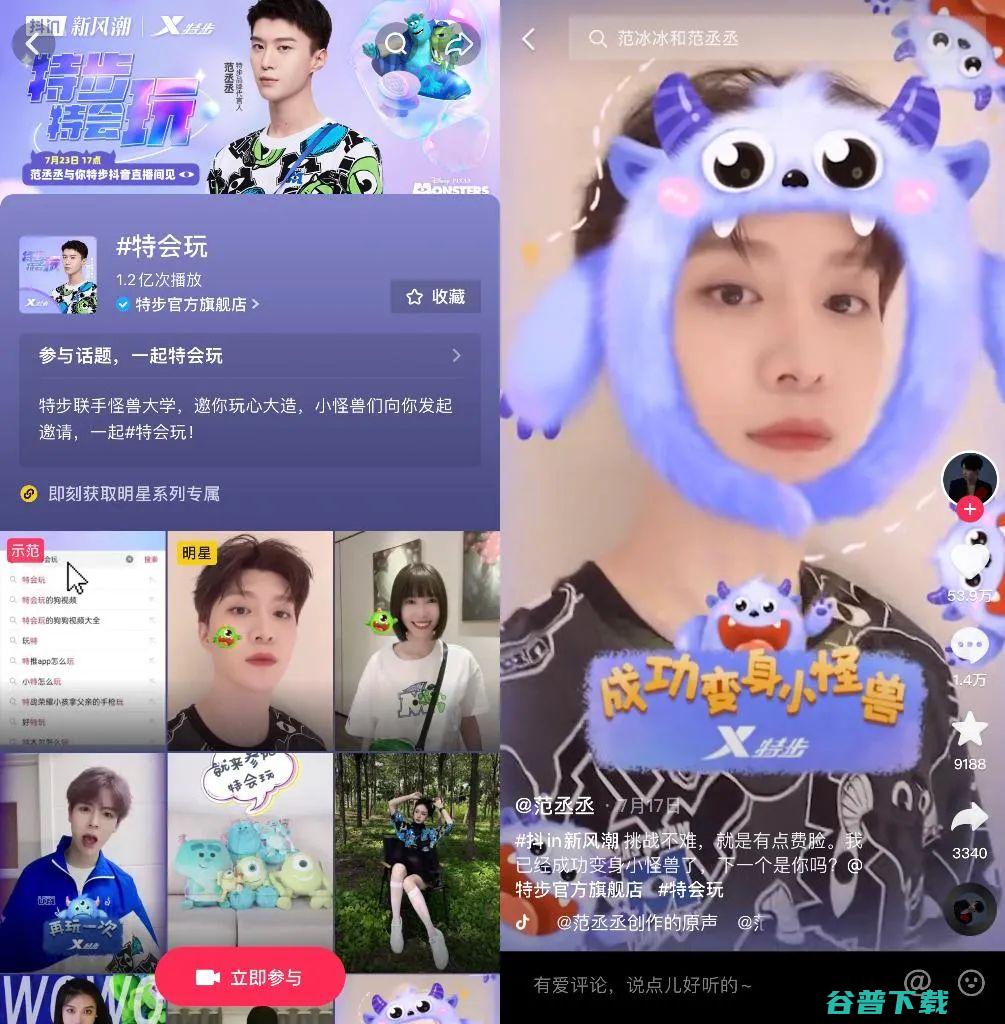This screenshot has width=1005, height=1024.
Task: Tap 立即参与 to join the challenge
Action: click(x=250, y=977)
